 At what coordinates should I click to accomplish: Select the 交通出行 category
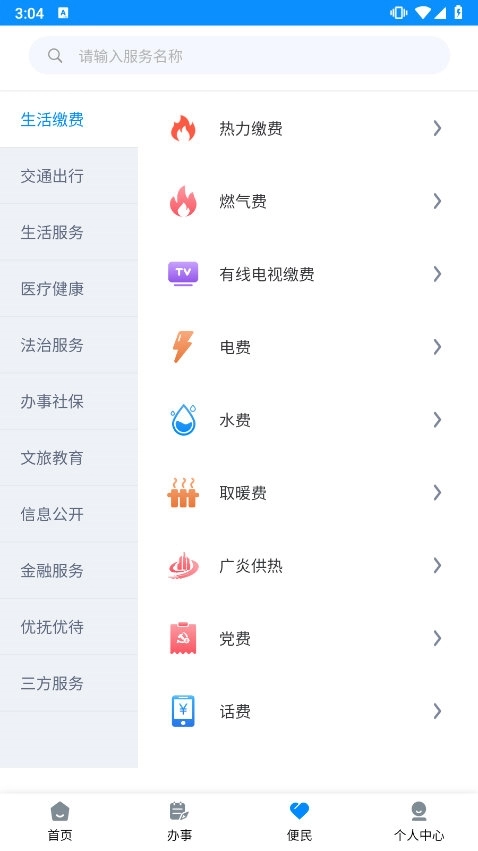point(69,176)
